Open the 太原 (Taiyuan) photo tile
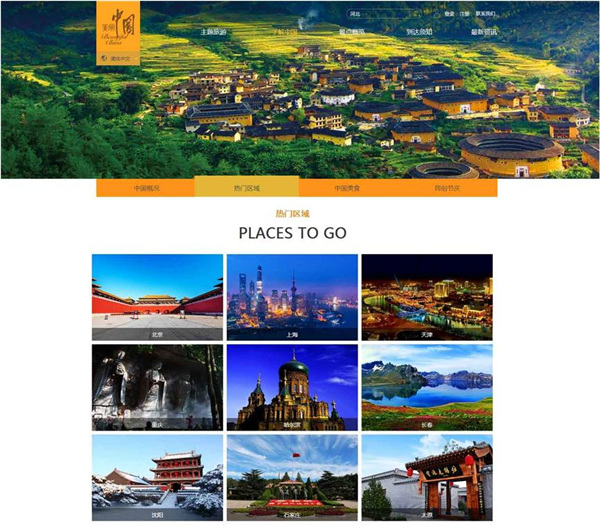The image size is (600, 528). pos(427,477)
